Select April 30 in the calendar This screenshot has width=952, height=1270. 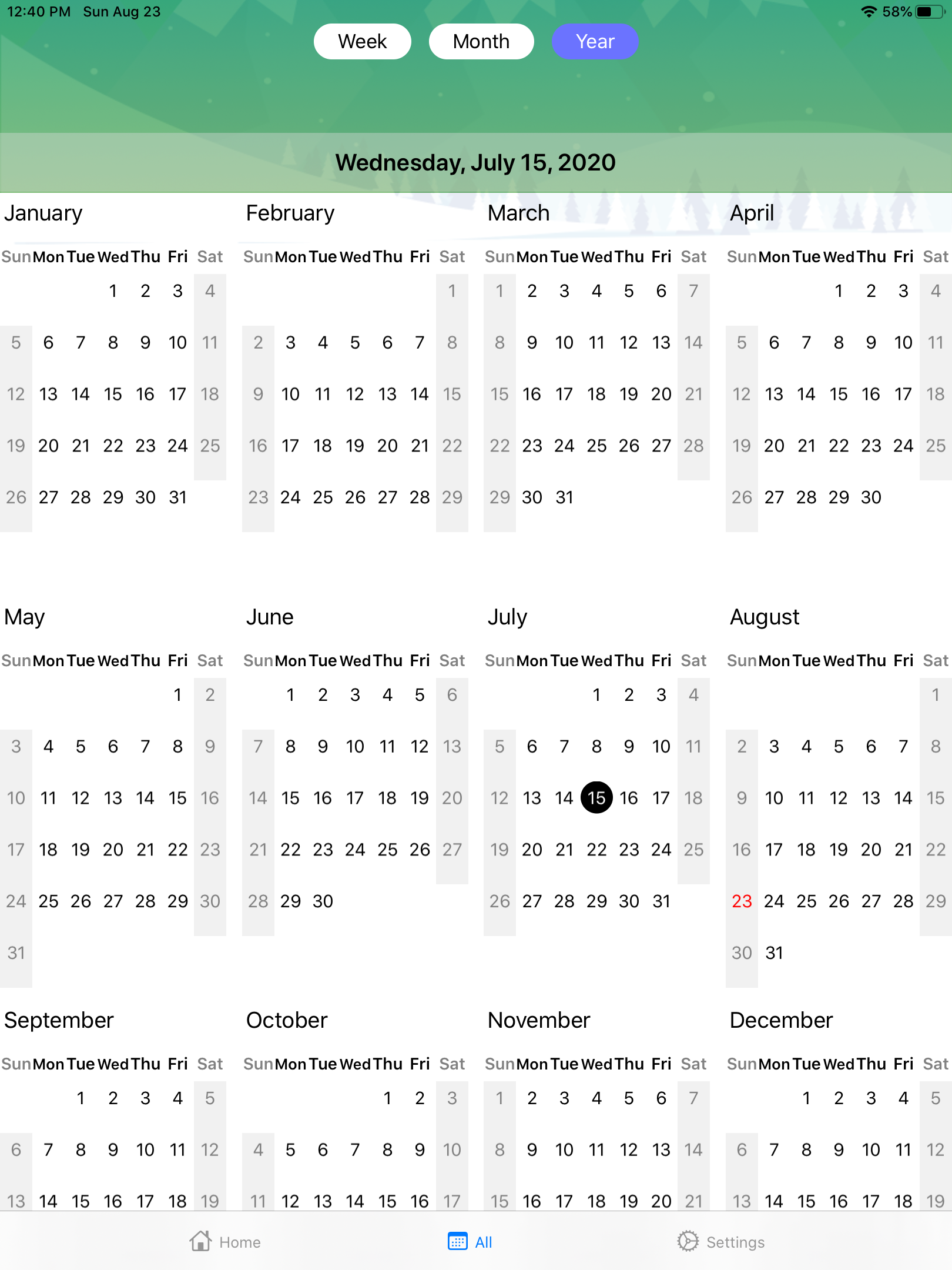tap(871, 497)
